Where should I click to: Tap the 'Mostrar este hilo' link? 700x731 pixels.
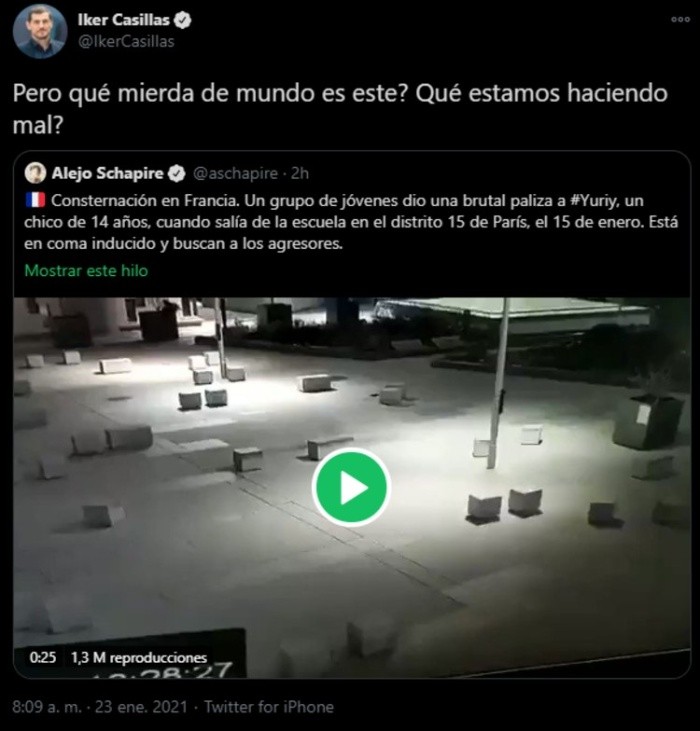tap(85, 271)
